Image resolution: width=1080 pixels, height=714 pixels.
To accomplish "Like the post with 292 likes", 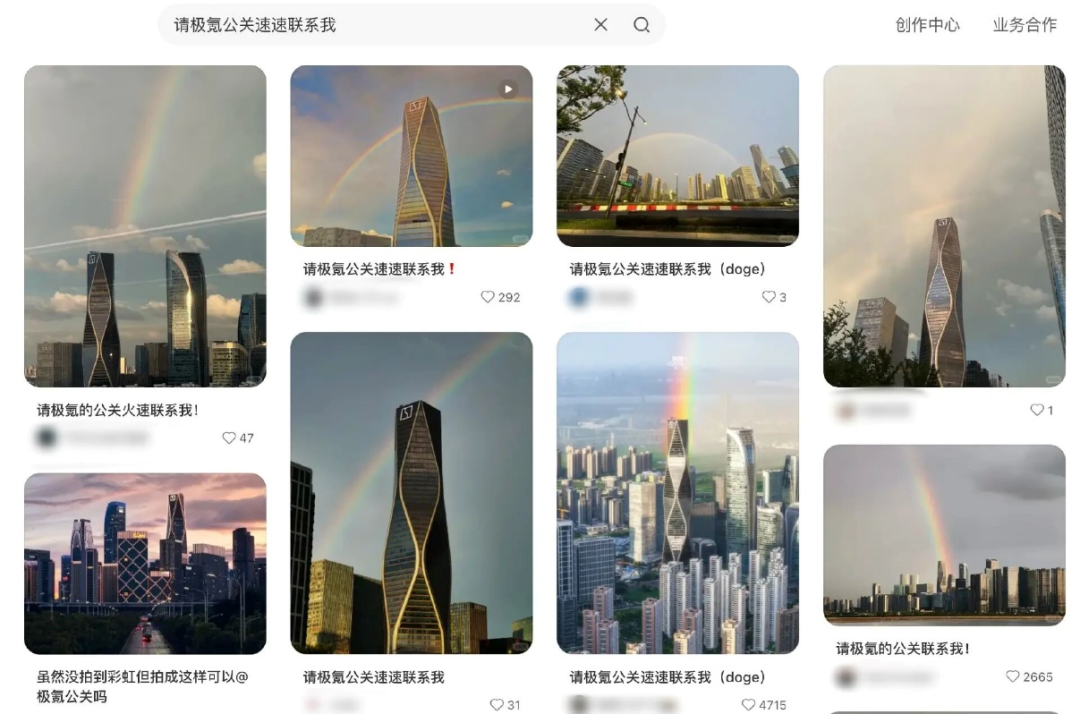I will click(488, 297).
